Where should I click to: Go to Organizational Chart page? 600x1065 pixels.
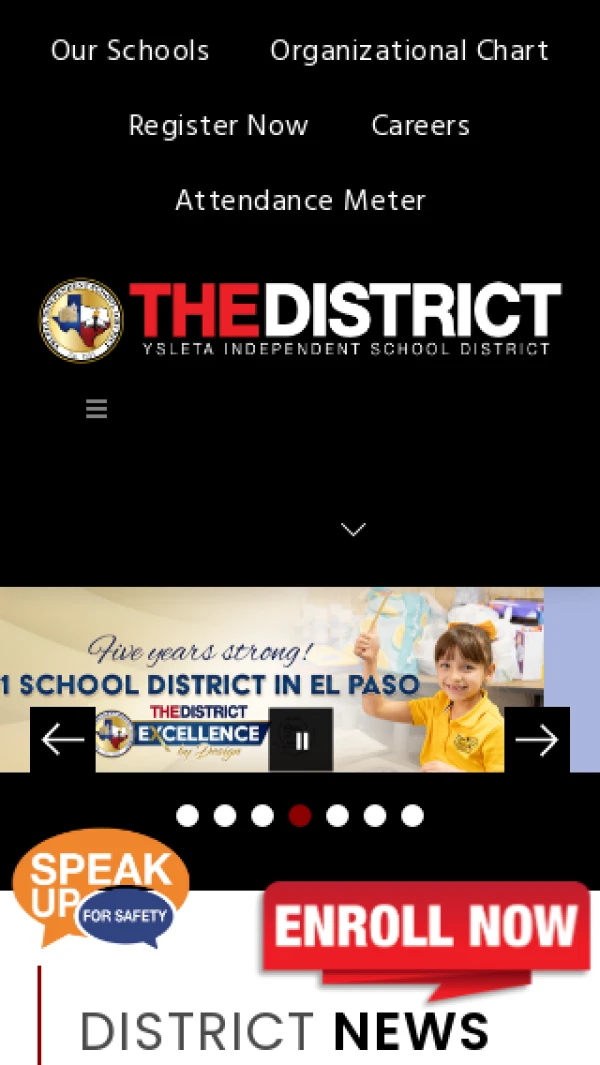pos(409,51)
